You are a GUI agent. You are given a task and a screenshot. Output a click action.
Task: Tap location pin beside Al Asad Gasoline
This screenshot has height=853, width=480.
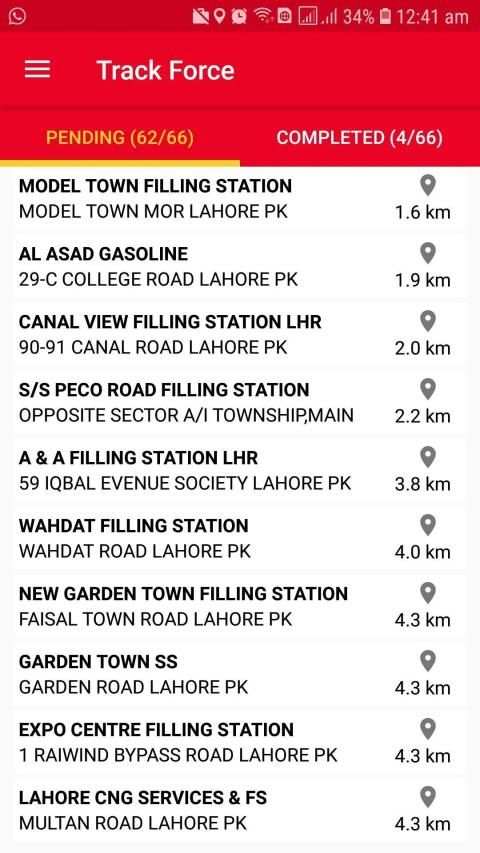click(428, 254)
